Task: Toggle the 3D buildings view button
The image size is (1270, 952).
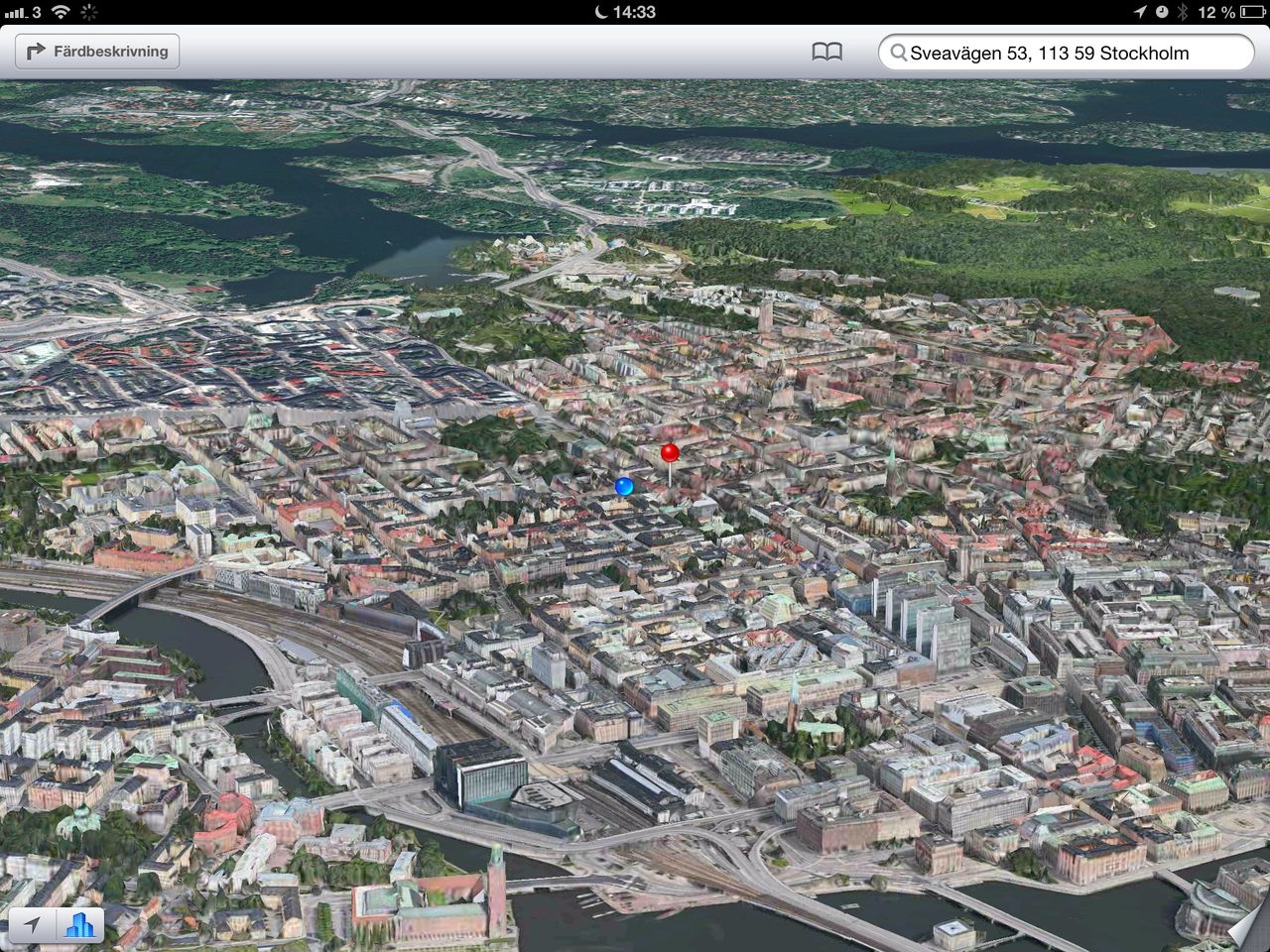Action: tap(79, 925)
